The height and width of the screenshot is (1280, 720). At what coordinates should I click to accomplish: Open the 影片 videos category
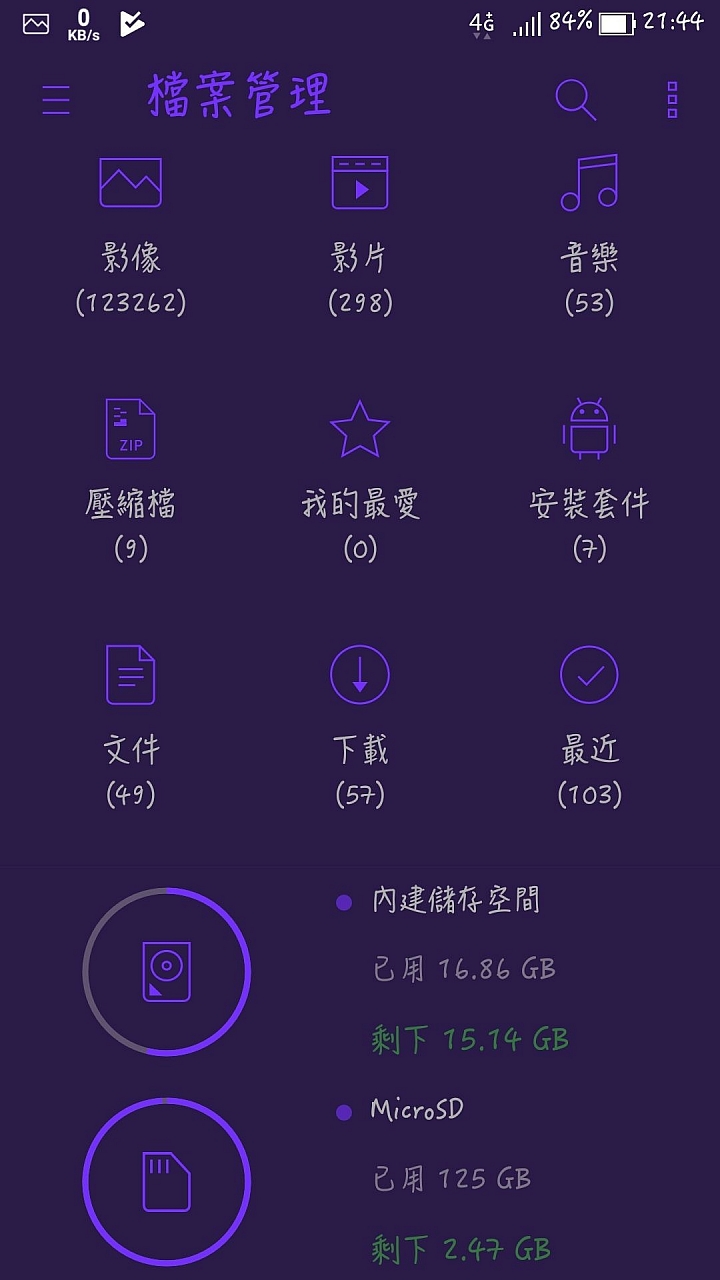360,236
